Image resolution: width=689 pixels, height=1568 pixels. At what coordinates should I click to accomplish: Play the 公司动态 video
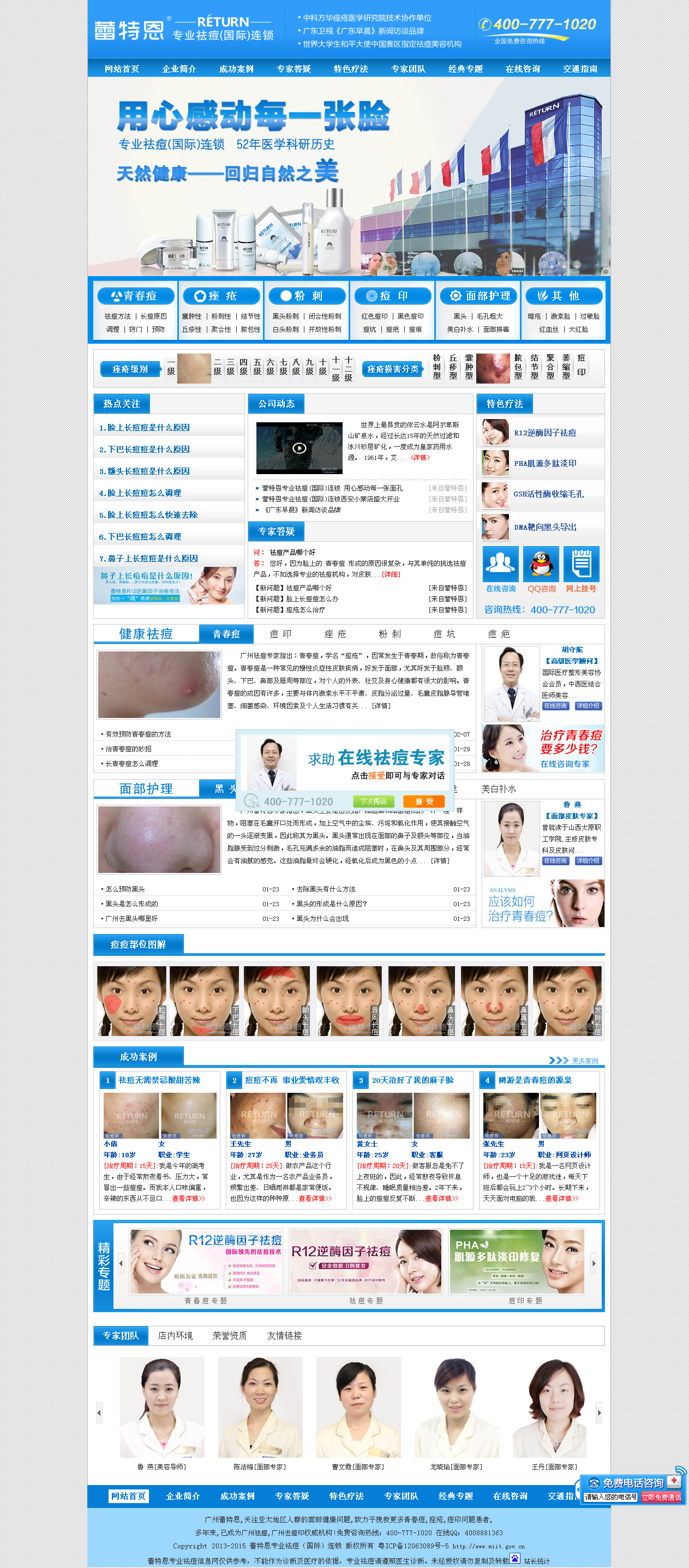(x=299, y=448)
